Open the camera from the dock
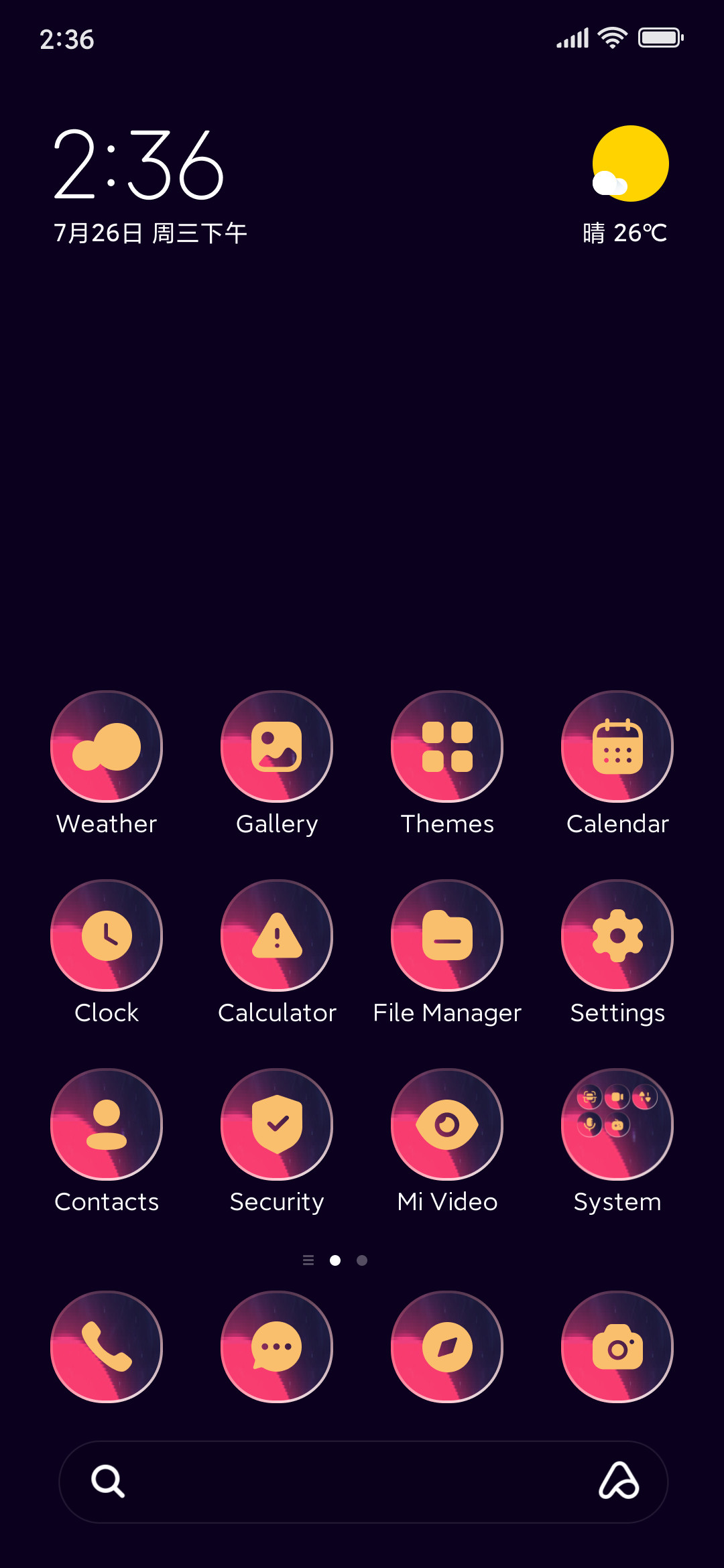This screenshot has height=1568, width=724. coord(617,1347)
